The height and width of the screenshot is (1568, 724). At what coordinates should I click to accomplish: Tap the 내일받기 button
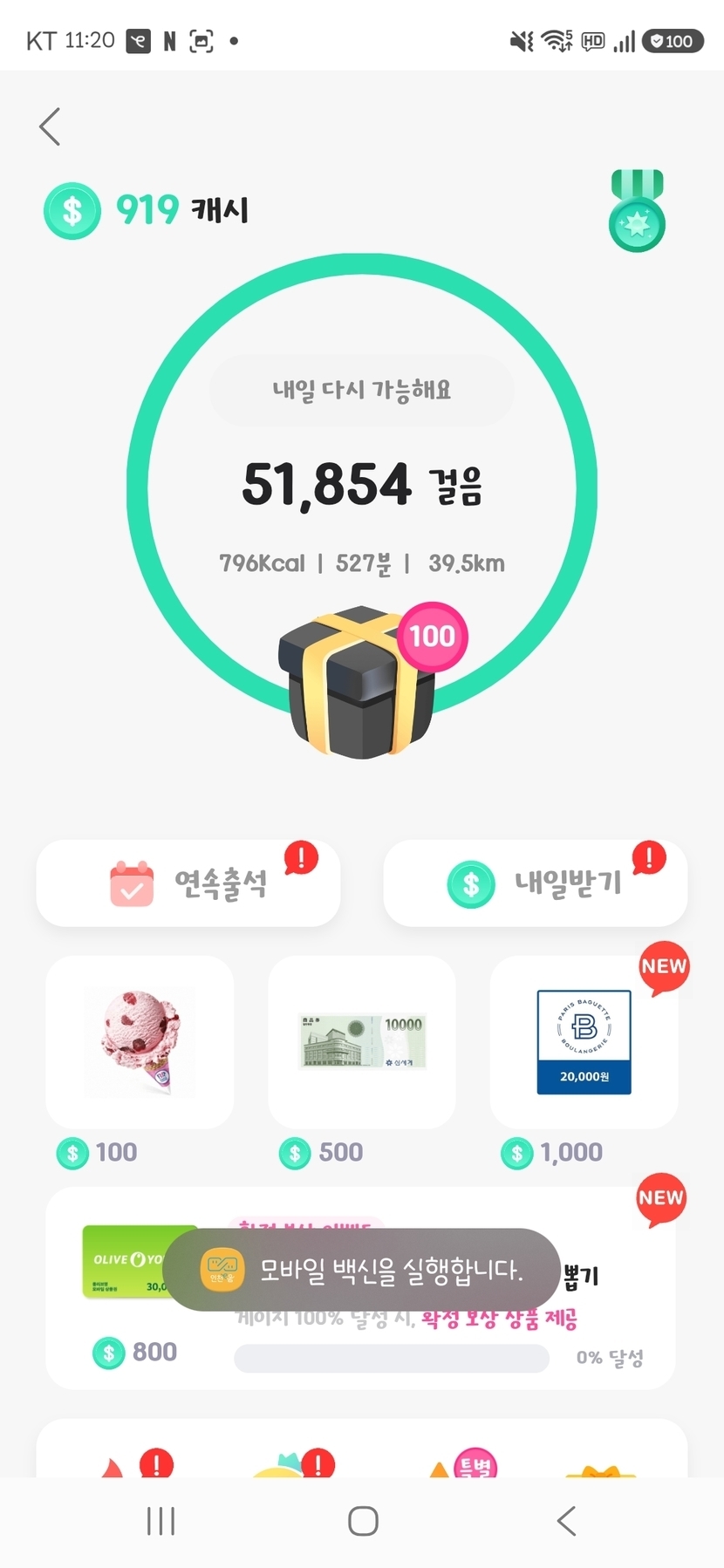click(x=535, y=883)
